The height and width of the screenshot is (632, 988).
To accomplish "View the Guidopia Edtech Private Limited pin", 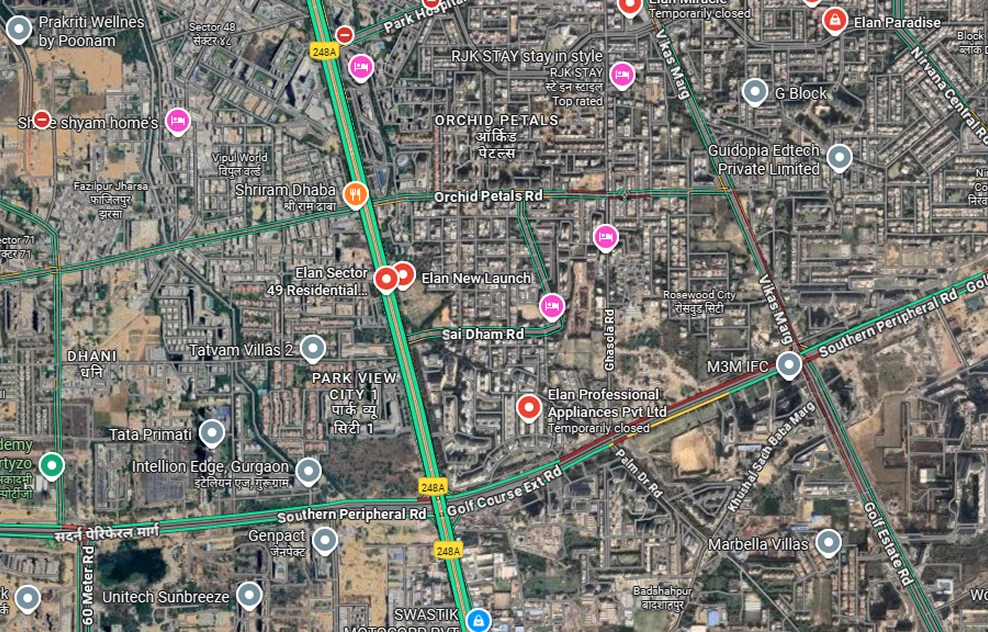I will pyautogui.click(x=839, y=157).
